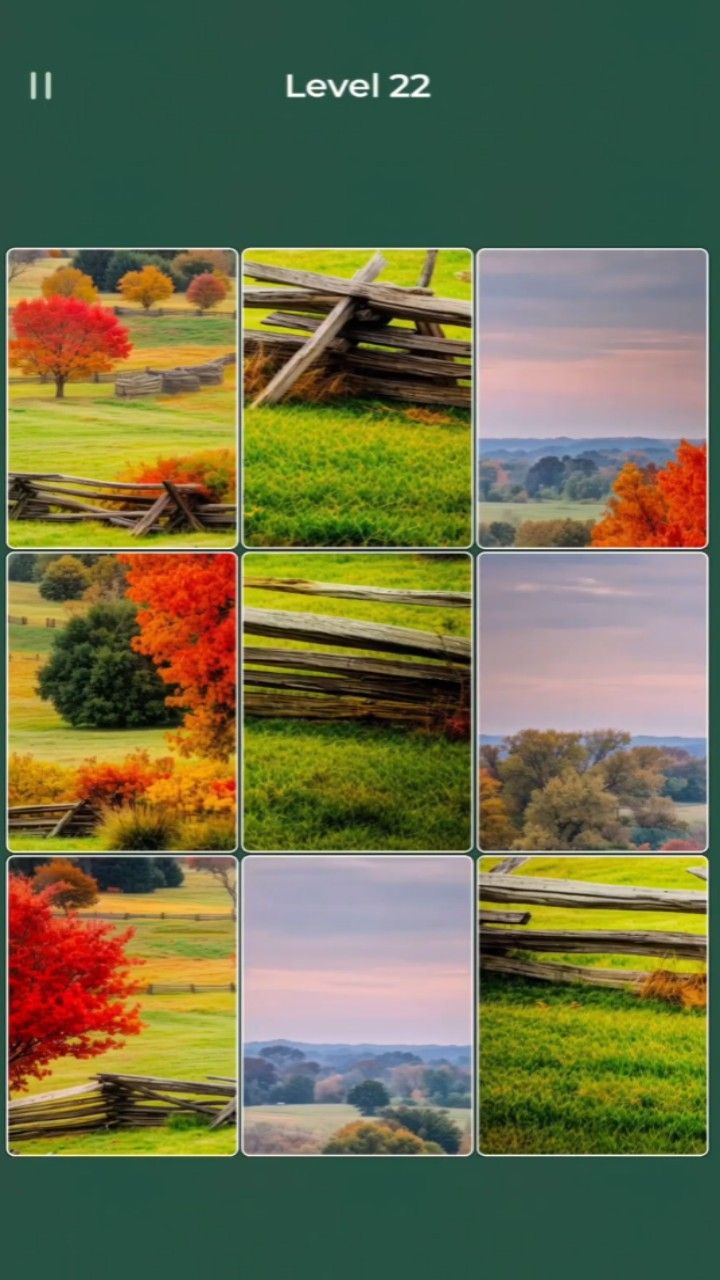Select the sky tile with distant blue hills

tap(357, 1005)
